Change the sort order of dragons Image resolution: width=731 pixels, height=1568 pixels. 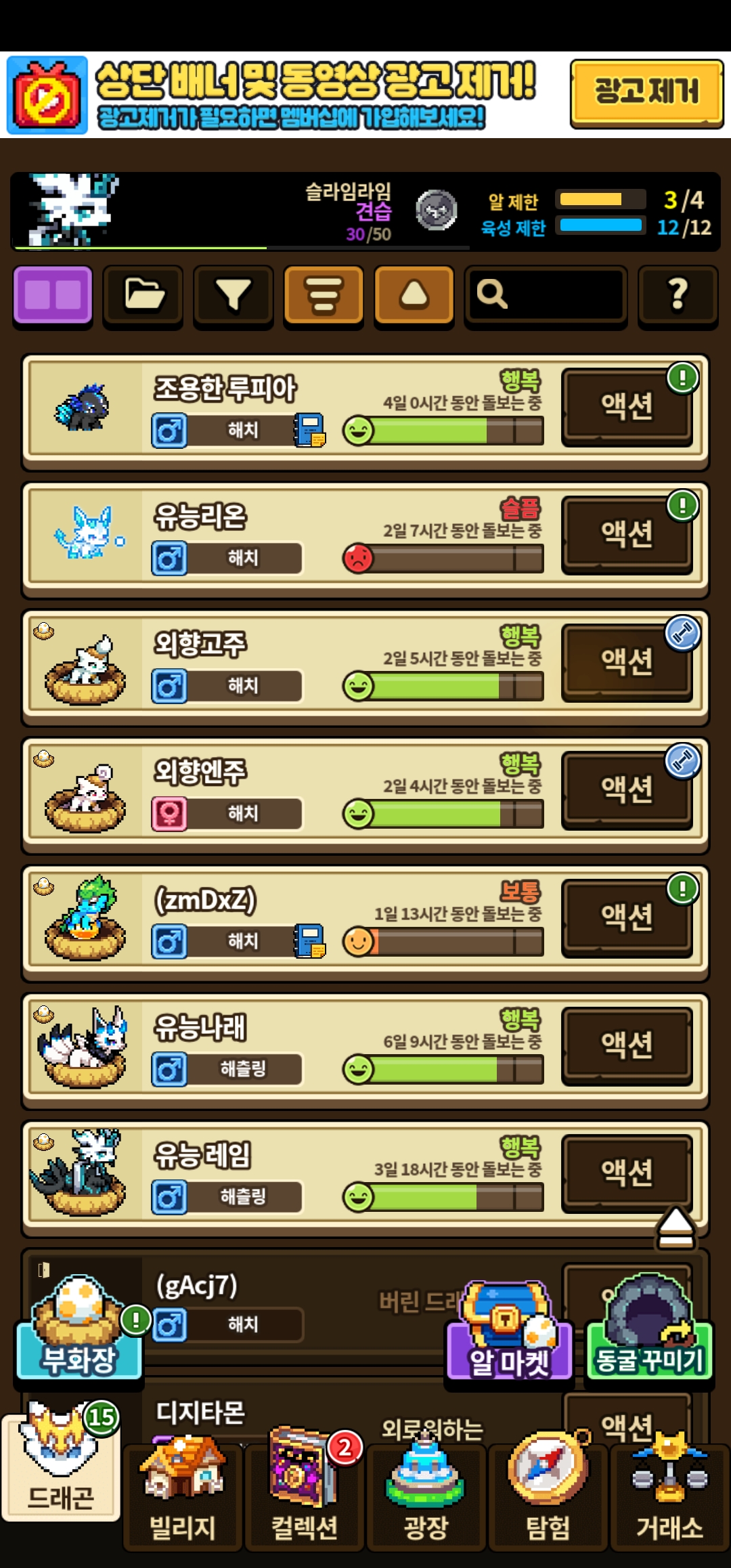[324, 295]
